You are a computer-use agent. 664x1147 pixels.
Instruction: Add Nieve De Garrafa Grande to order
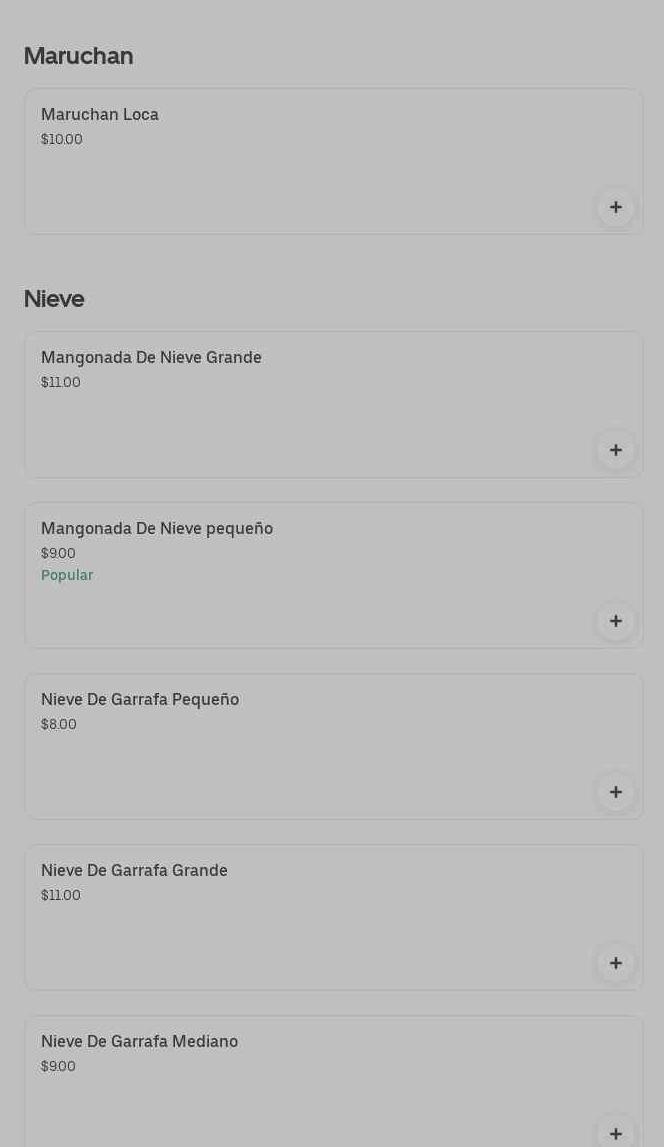tap(615, 963)
